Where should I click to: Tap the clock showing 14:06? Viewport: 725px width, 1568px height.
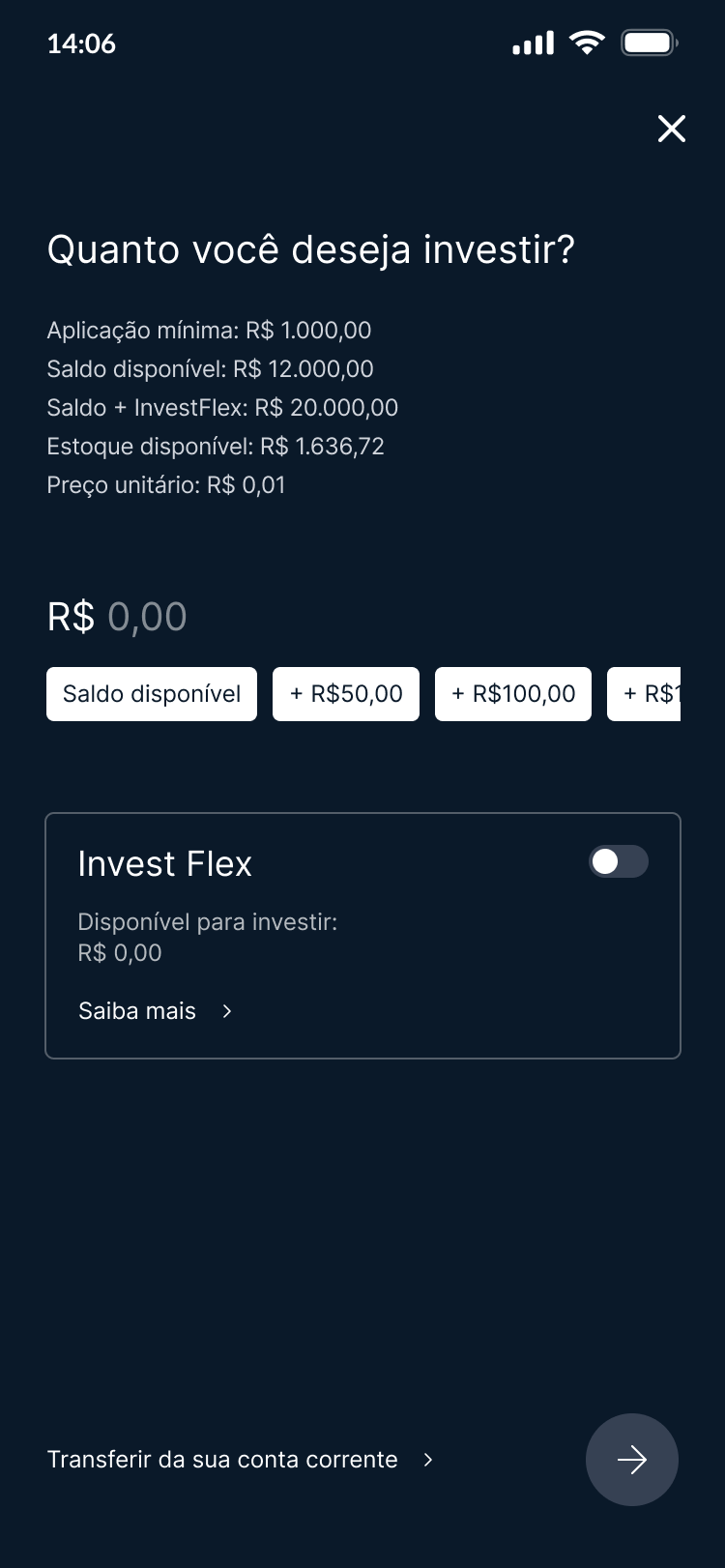coord(81,44)
